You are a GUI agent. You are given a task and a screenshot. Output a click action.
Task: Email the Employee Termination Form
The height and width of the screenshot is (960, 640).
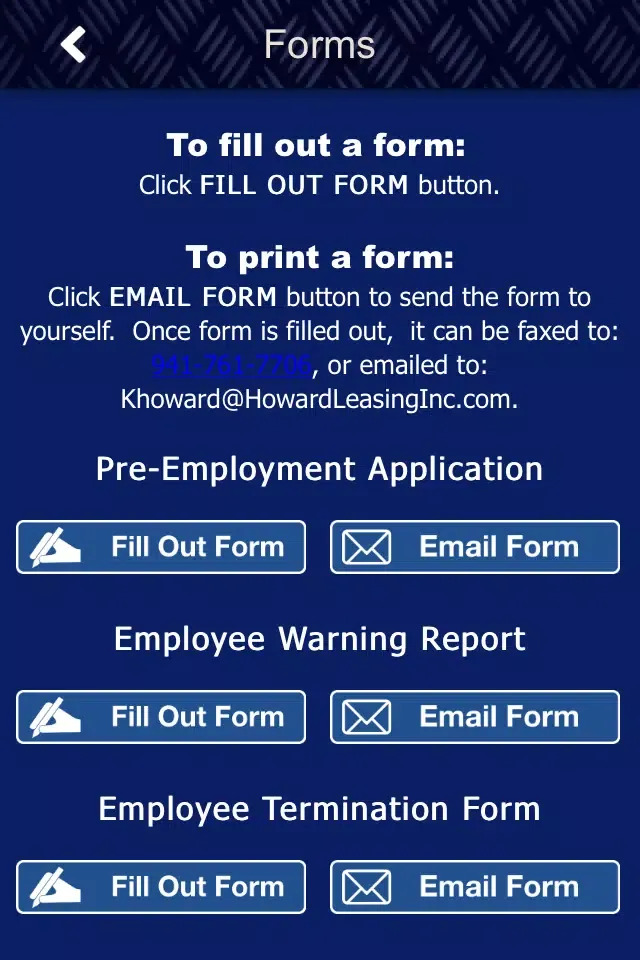pos(475,887)
